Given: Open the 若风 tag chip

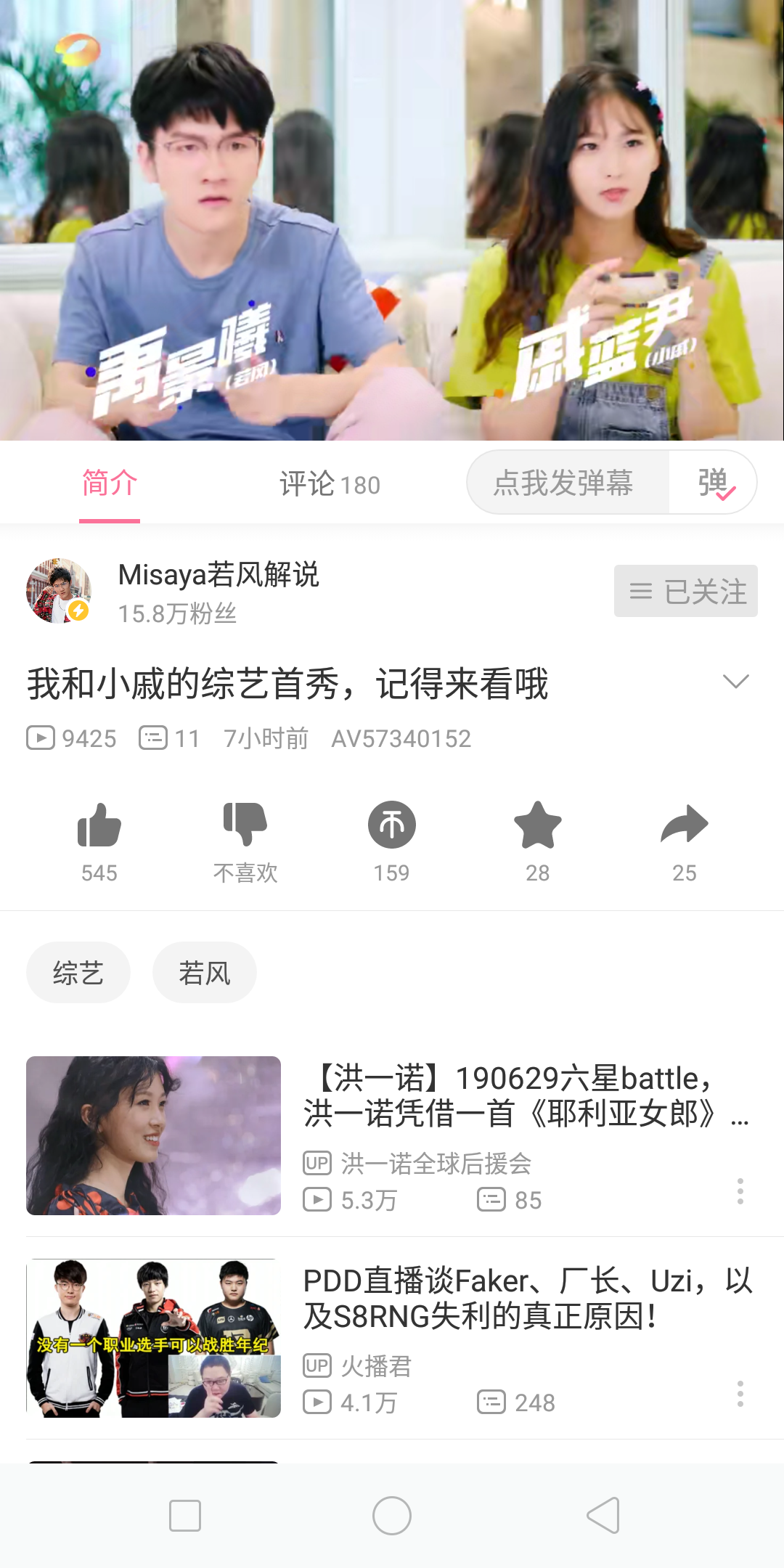Looking at the screenshot, I should (205, 973).
